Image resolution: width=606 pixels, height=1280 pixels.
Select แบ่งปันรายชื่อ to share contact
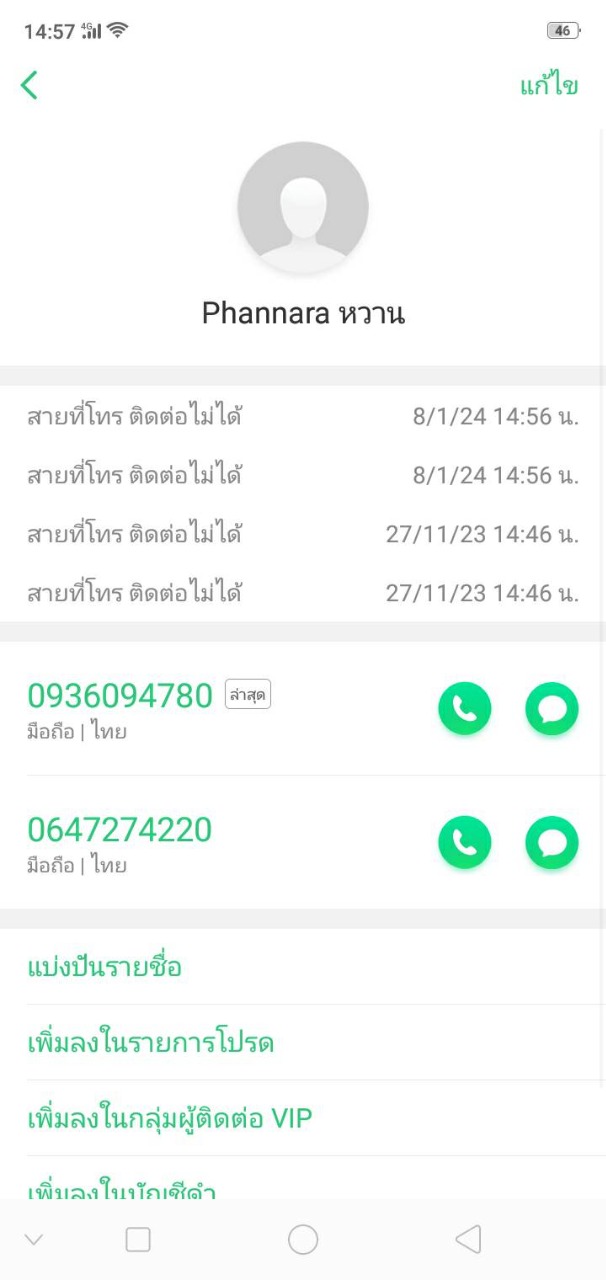pyautogui.click(x=105, y=967)
